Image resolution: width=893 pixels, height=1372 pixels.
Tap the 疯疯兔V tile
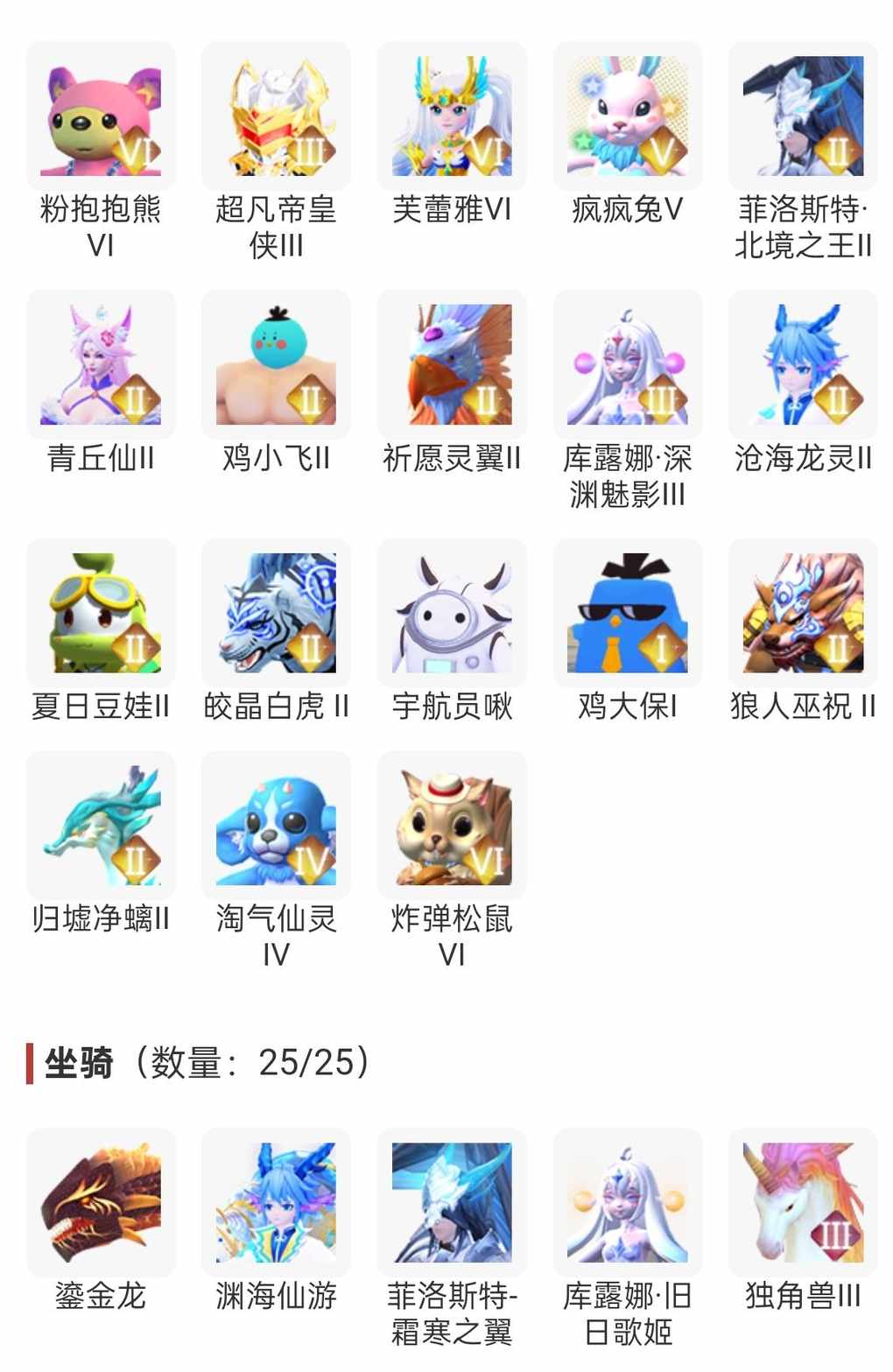click(x=628, y=116)
